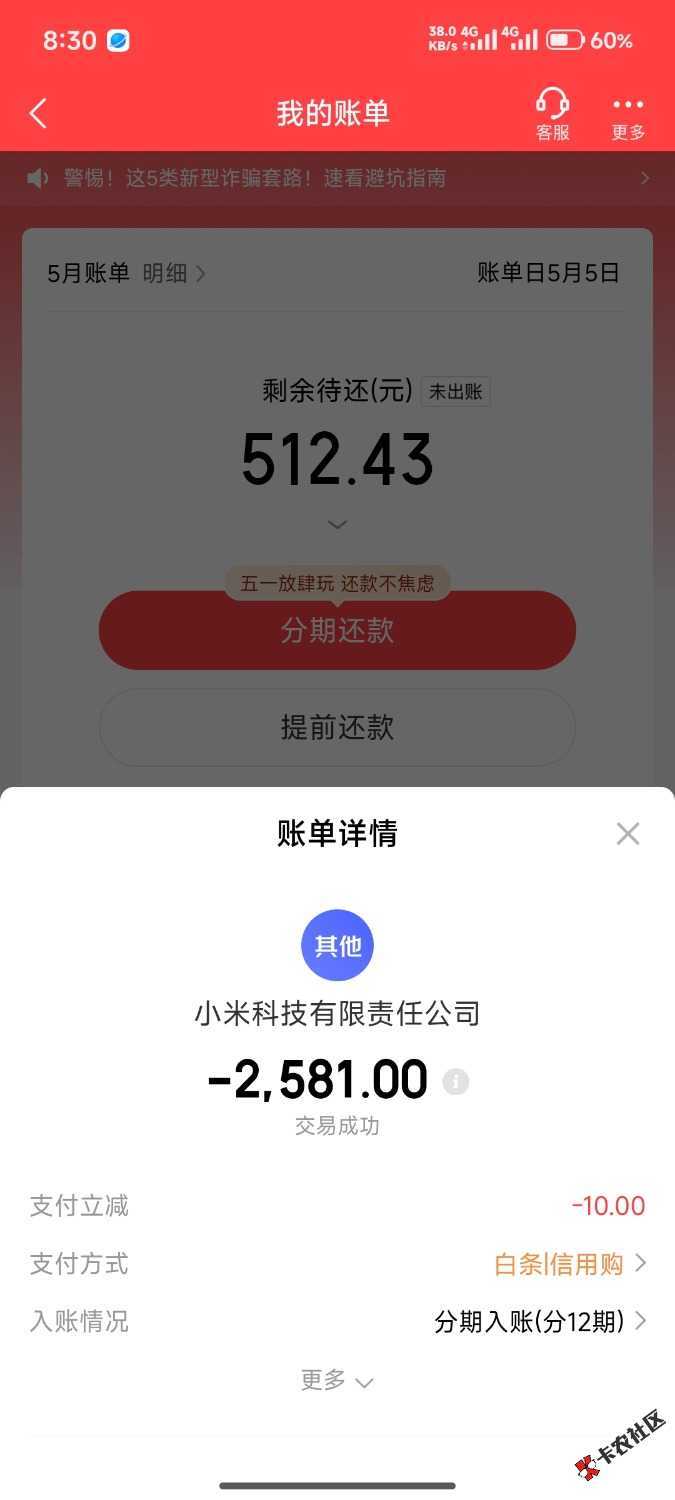Go back from 我的账单
Image resolution: width=675 pixels, height=1500 pixels.
pos(38,113)
